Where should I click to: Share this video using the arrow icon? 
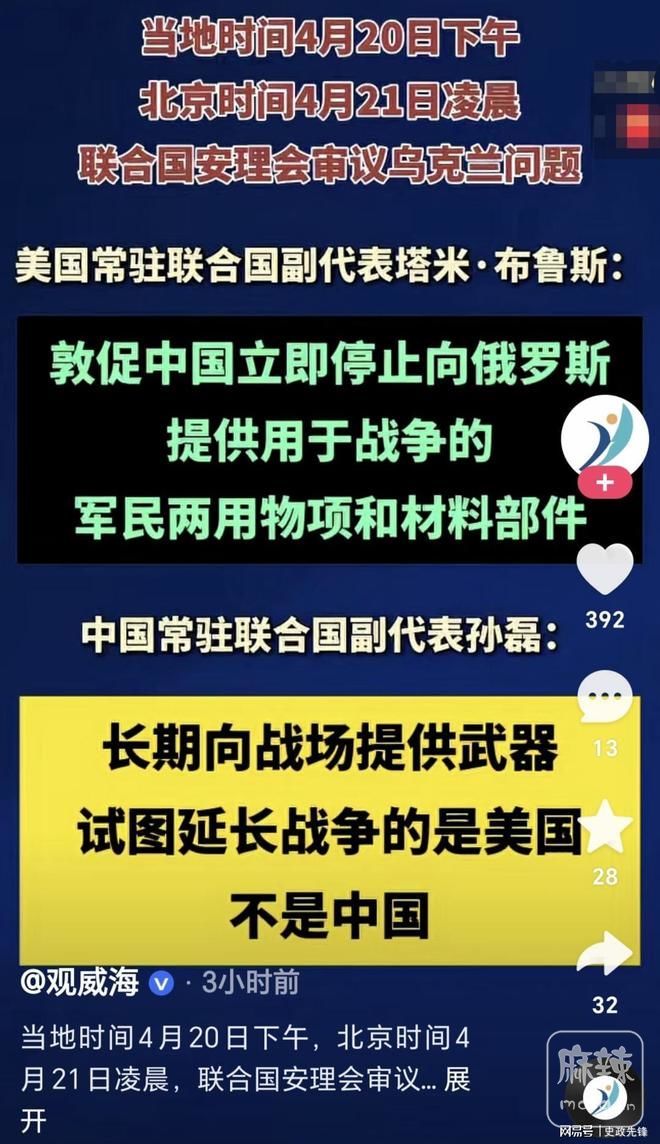tap(605, 954)
